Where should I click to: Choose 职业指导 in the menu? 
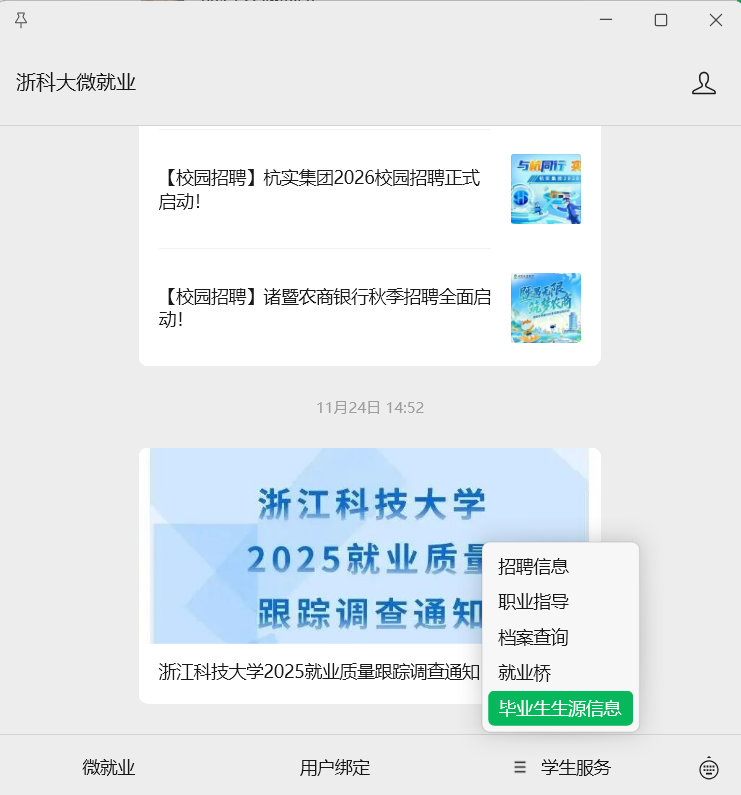click(x=533, y=602)
